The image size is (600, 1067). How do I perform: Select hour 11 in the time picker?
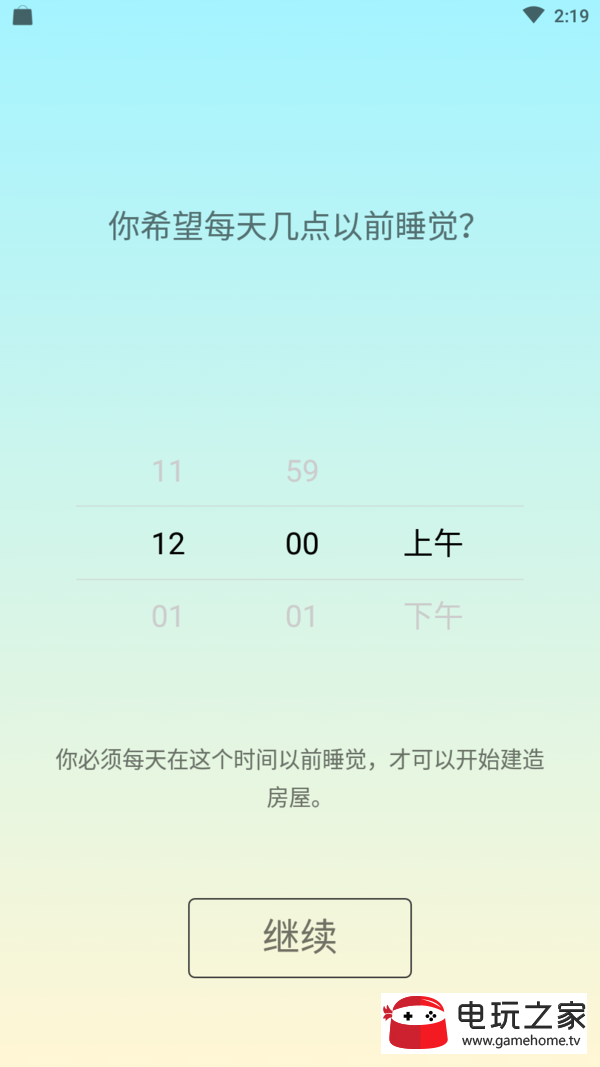[167, 471]
